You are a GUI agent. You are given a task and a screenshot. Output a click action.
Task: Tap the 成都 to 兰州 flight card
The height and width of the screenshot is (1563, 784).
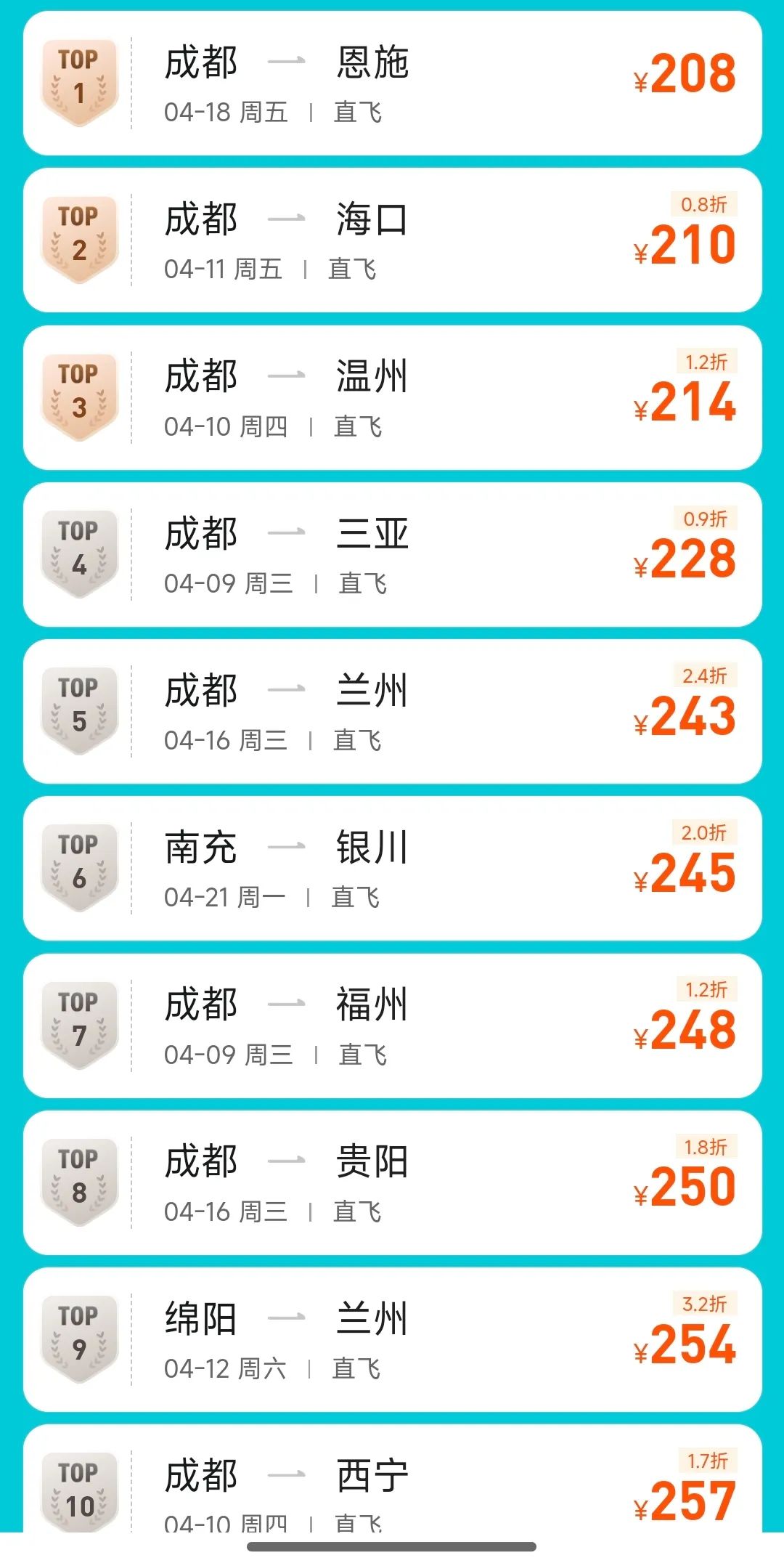click(392, 711)
